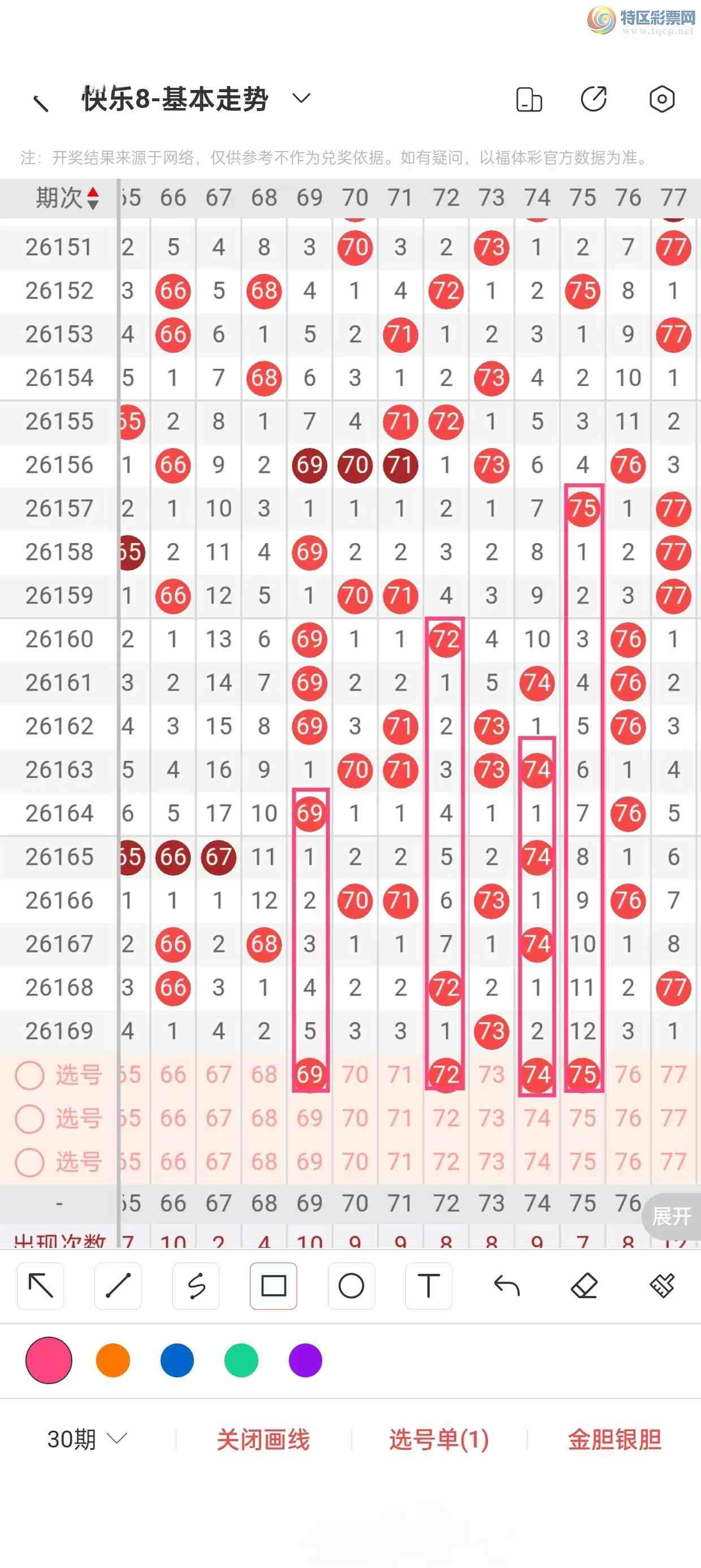
Task: Pick the circle drawing tool
Action: coord(351,1286)
